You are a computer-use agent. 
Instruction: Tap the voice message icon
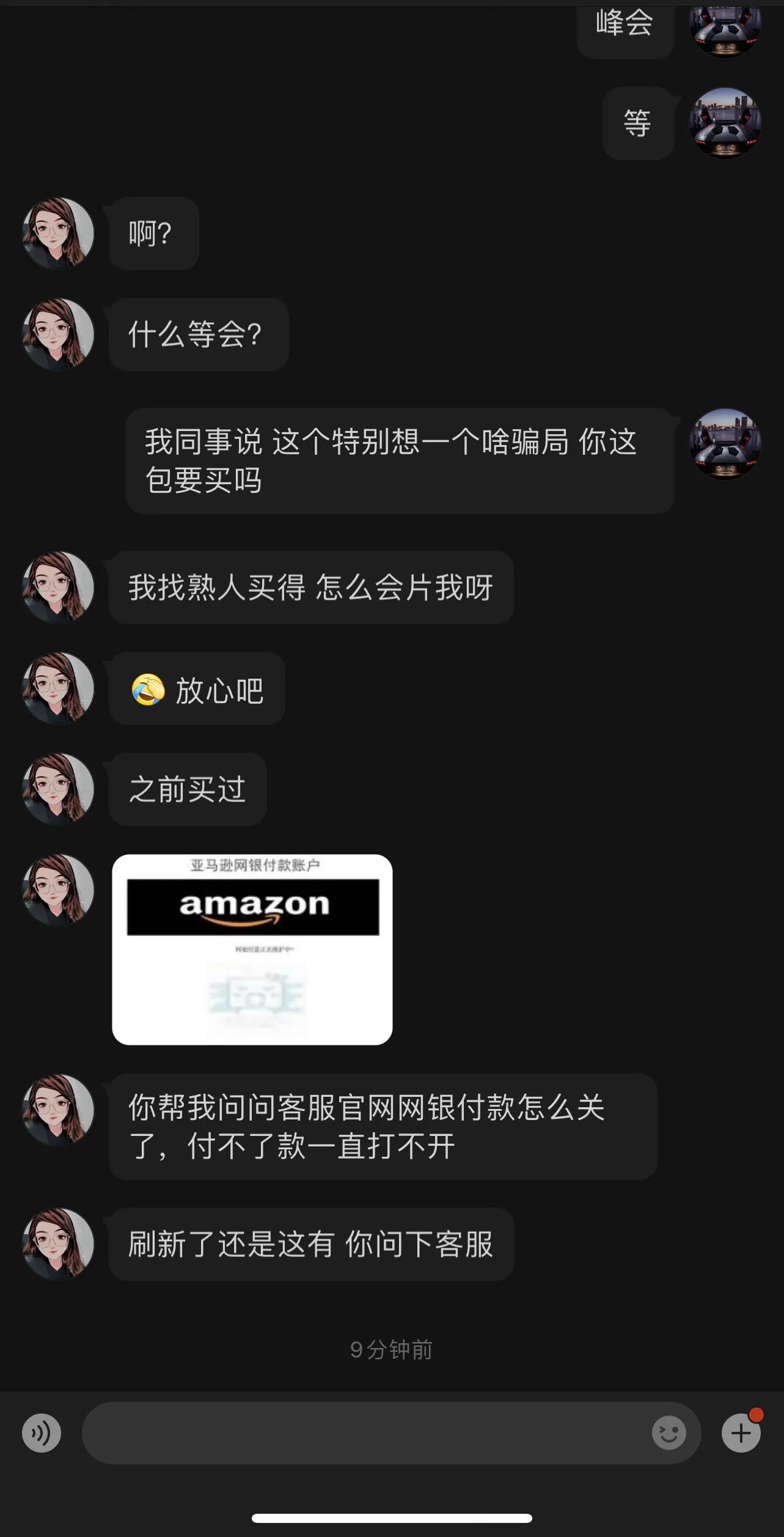point(40,1434)
